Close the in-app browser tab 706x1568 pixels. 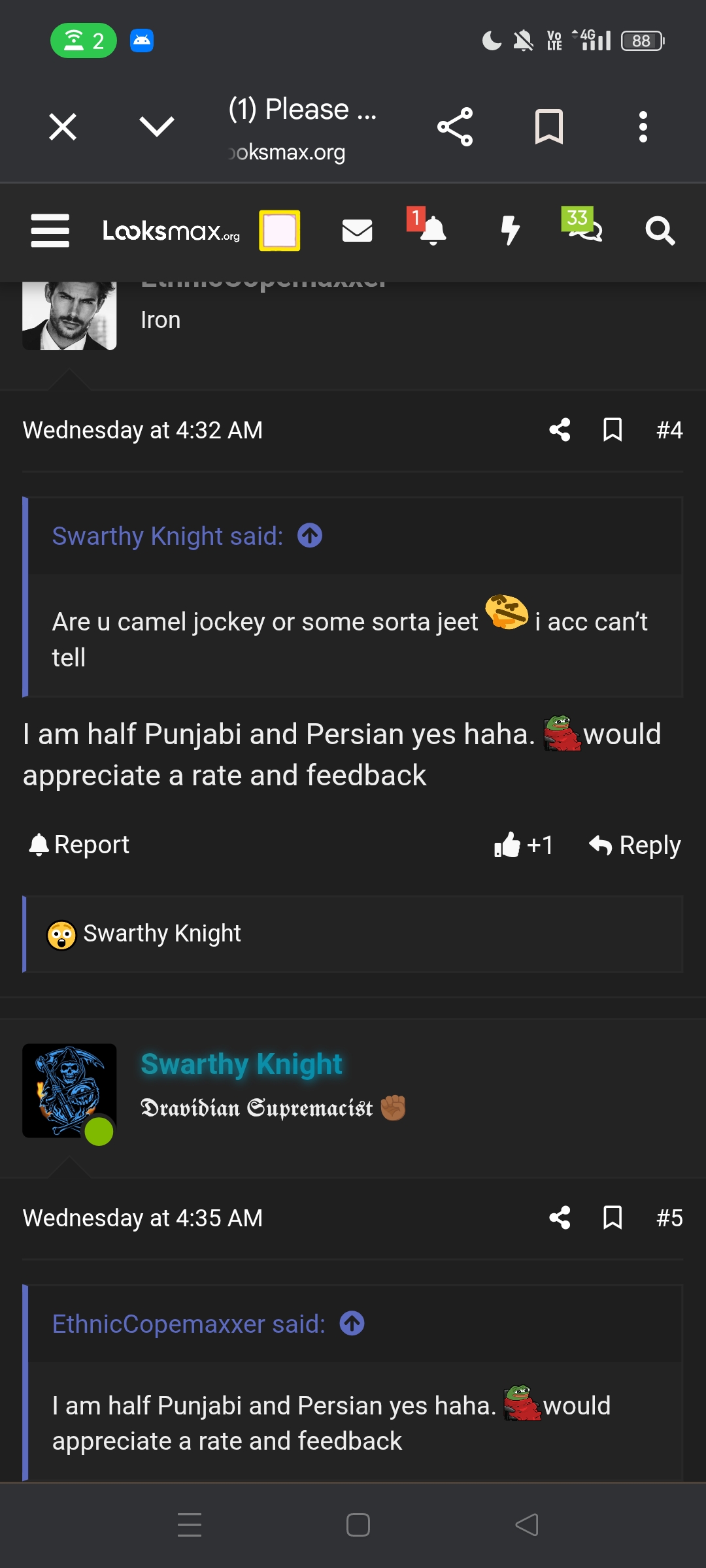[x=63, y=127]
